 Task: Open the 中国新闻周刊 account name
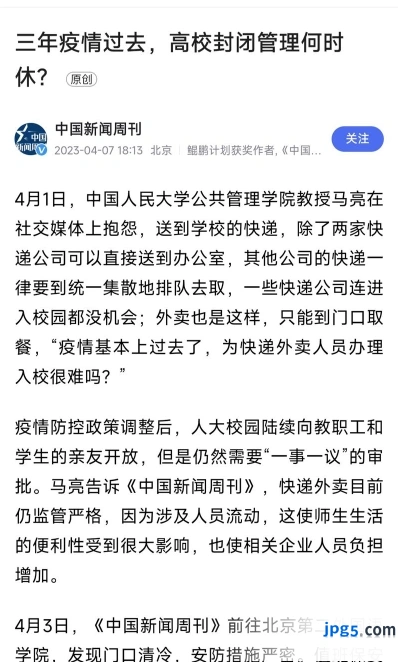[x=98, y=129]
